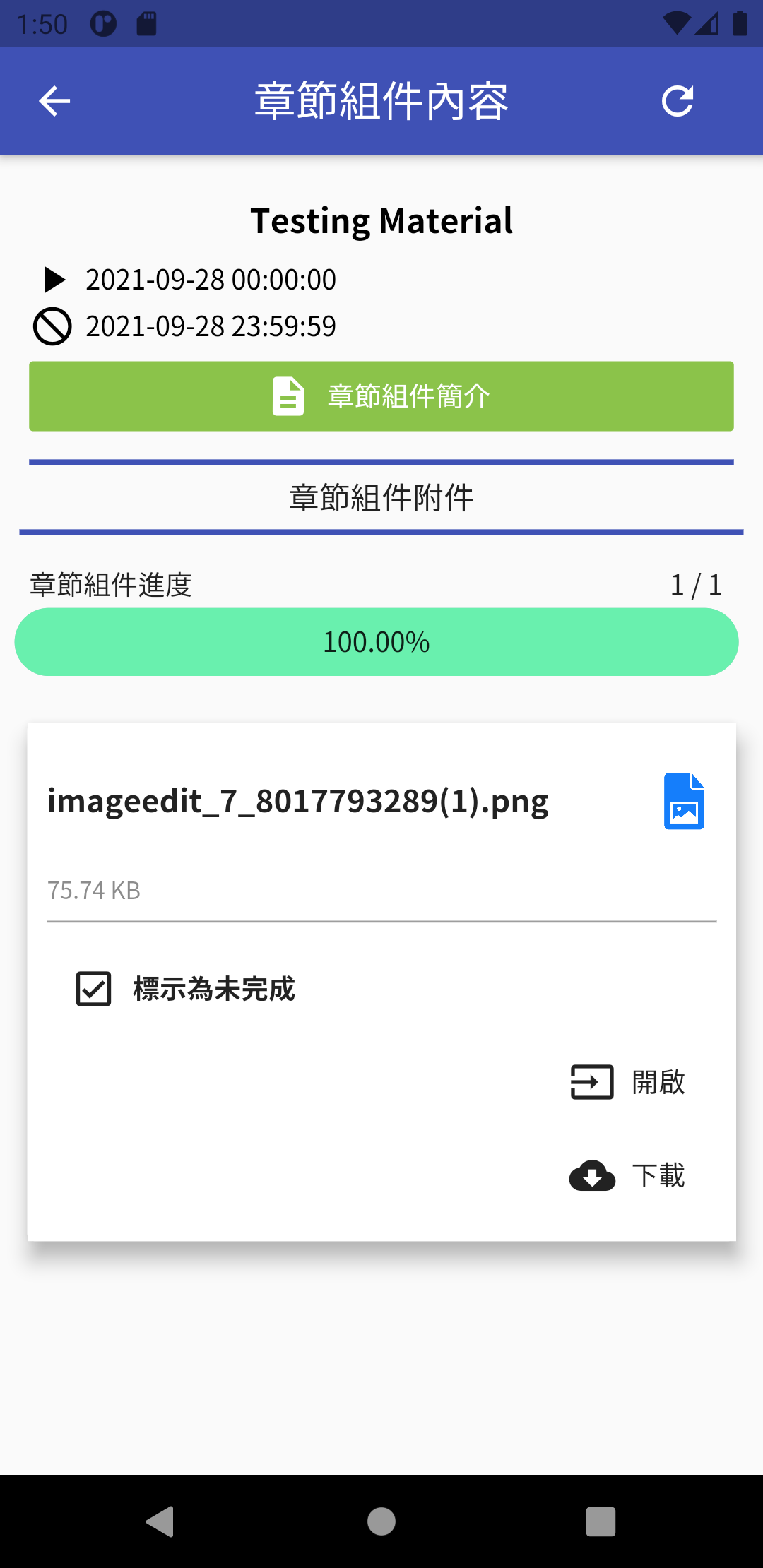Download the attachment with 下載
Image resolution: width=763 pixels, height=1568 pixels.
point(628,1176)
